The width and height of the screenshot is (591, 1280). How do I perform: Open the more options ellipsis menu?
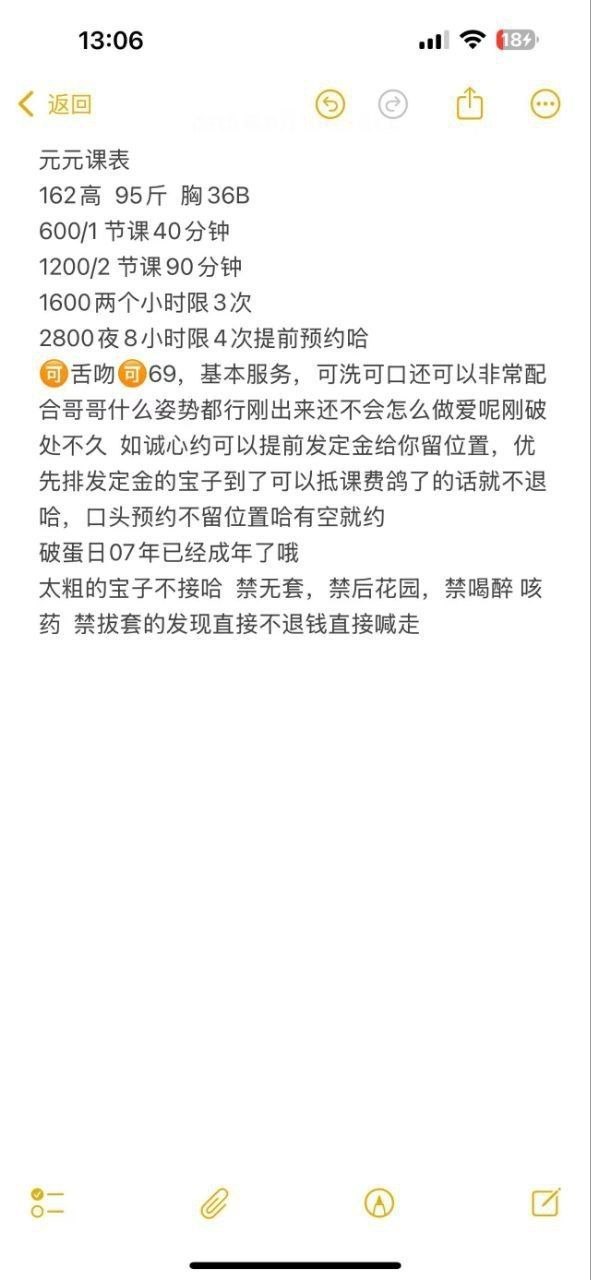click(545, 104)
